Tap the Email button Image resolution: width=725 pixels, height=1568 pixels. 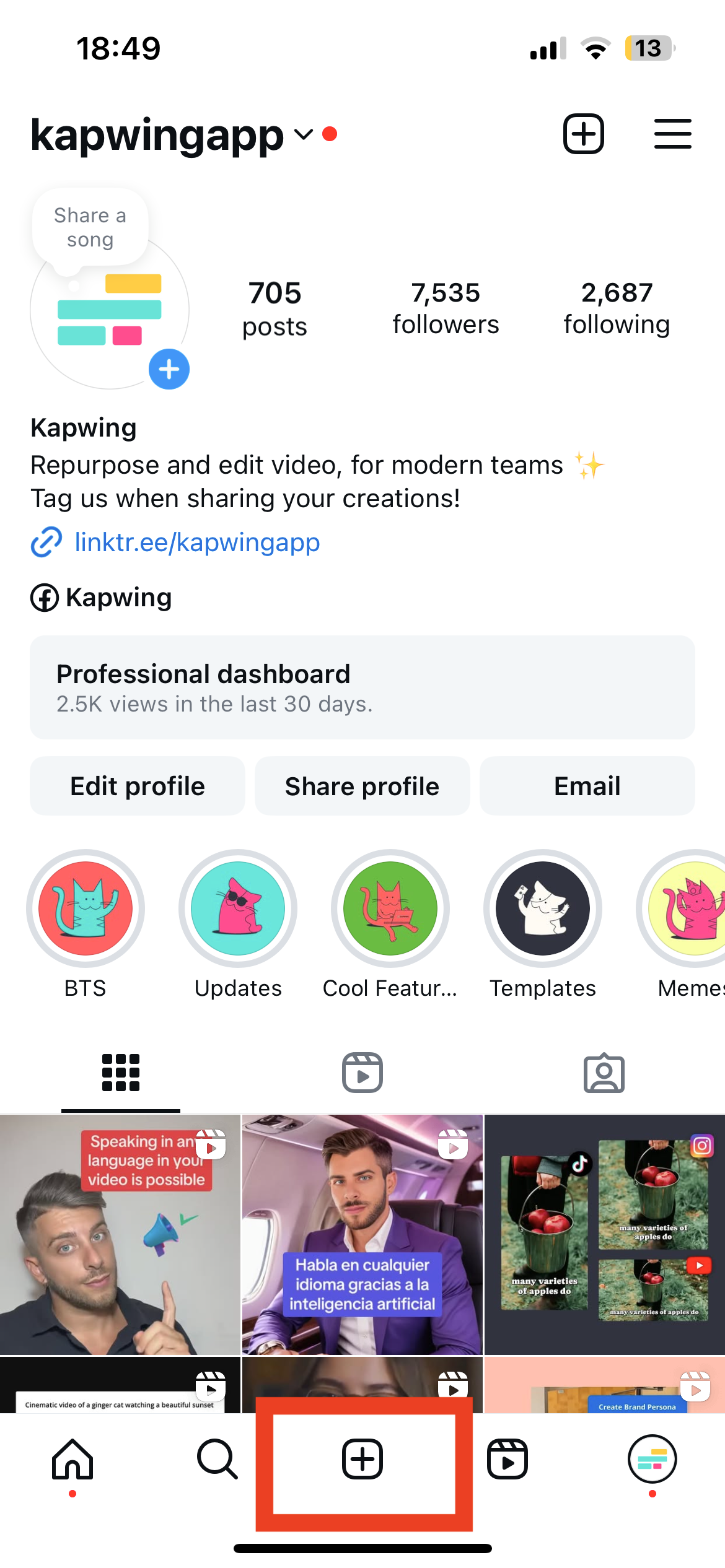587,786
